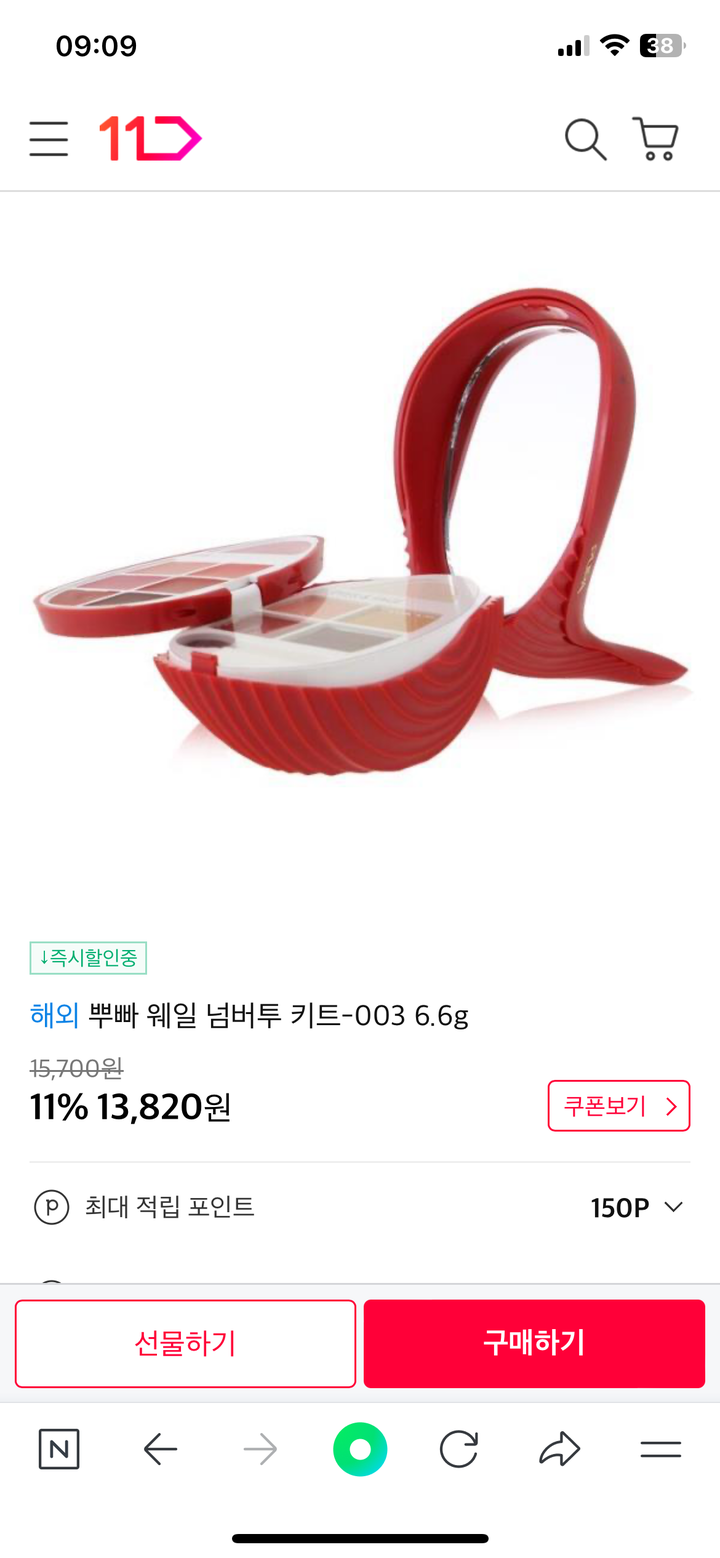
Task: Tap the green circle browser button
Action: pos(360,1449)
